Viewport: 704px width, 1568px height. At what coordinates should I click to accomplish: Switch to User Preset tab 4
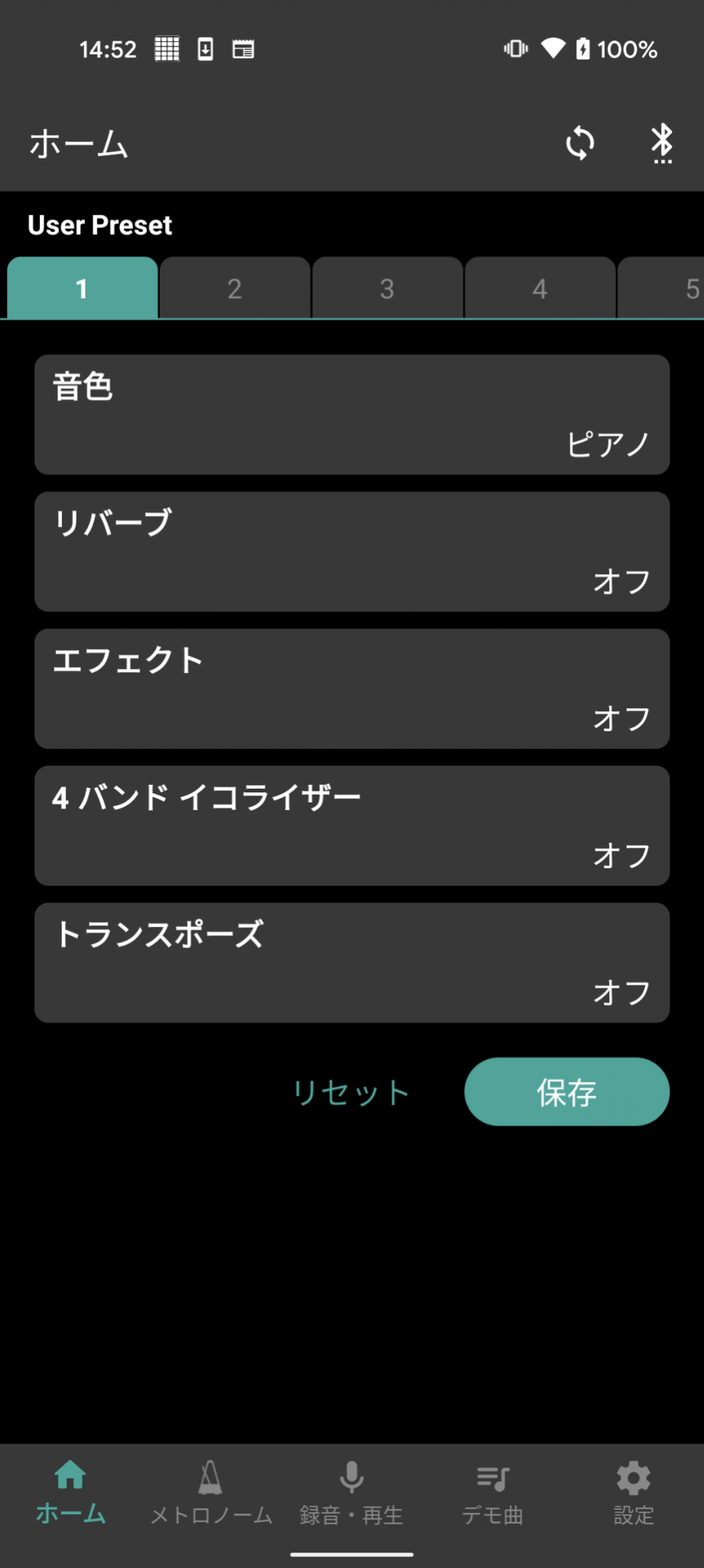click(539, 289)
